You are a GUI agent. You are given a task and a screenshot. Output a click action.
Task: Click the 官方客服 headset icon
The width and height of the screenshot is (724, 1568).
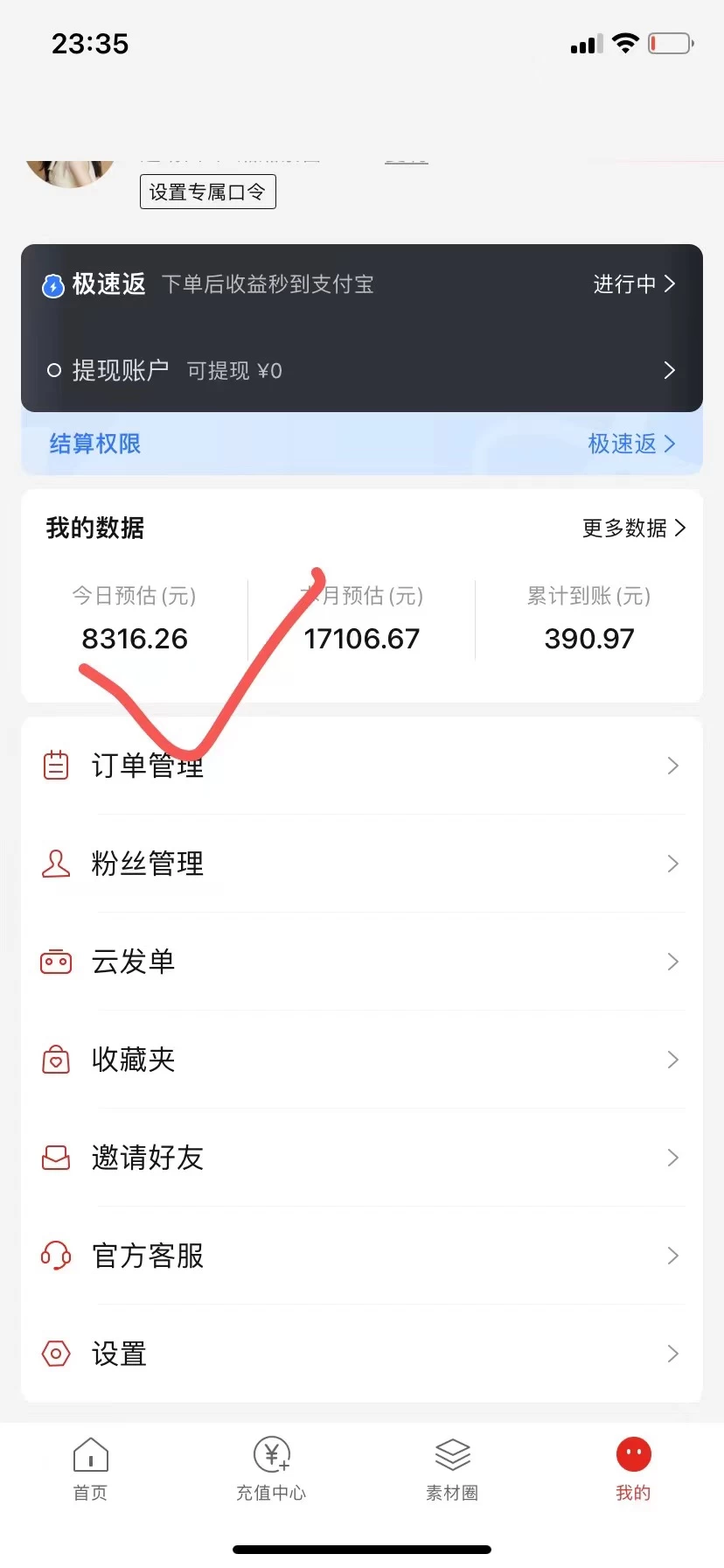coord(55,1256)
